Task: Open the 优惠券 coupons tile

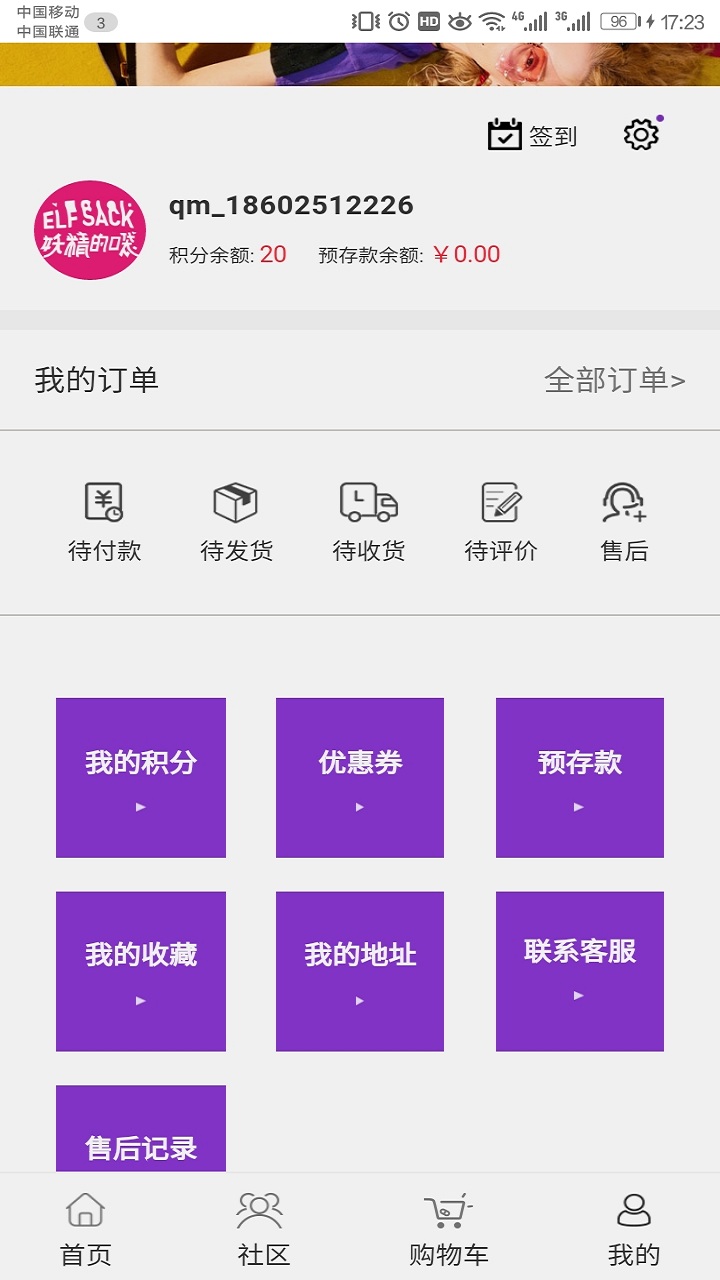Action: [360, 778]
